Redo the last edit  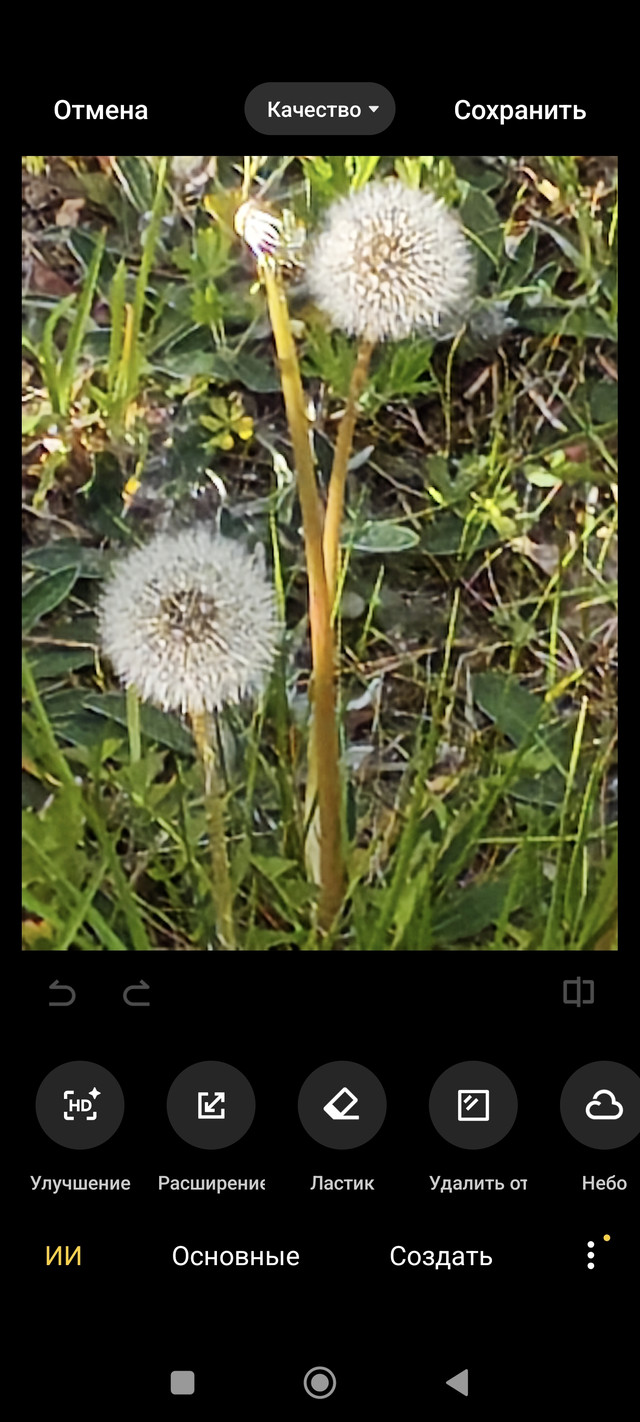[x=136, y=993]
